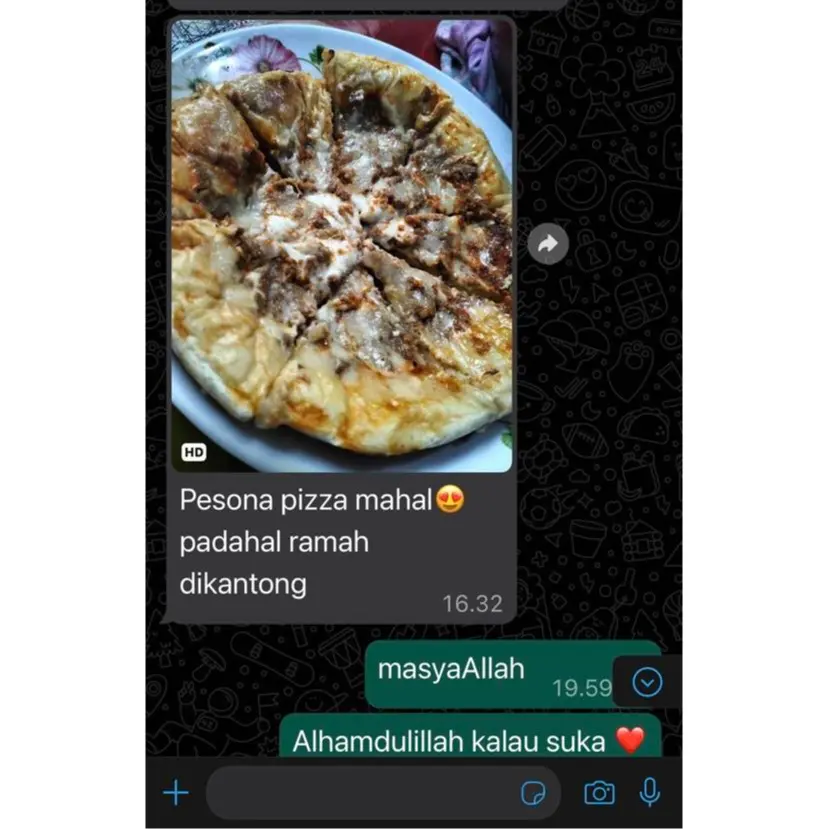
Task: Open the pizza photo in full view
Action: [341, 245]
